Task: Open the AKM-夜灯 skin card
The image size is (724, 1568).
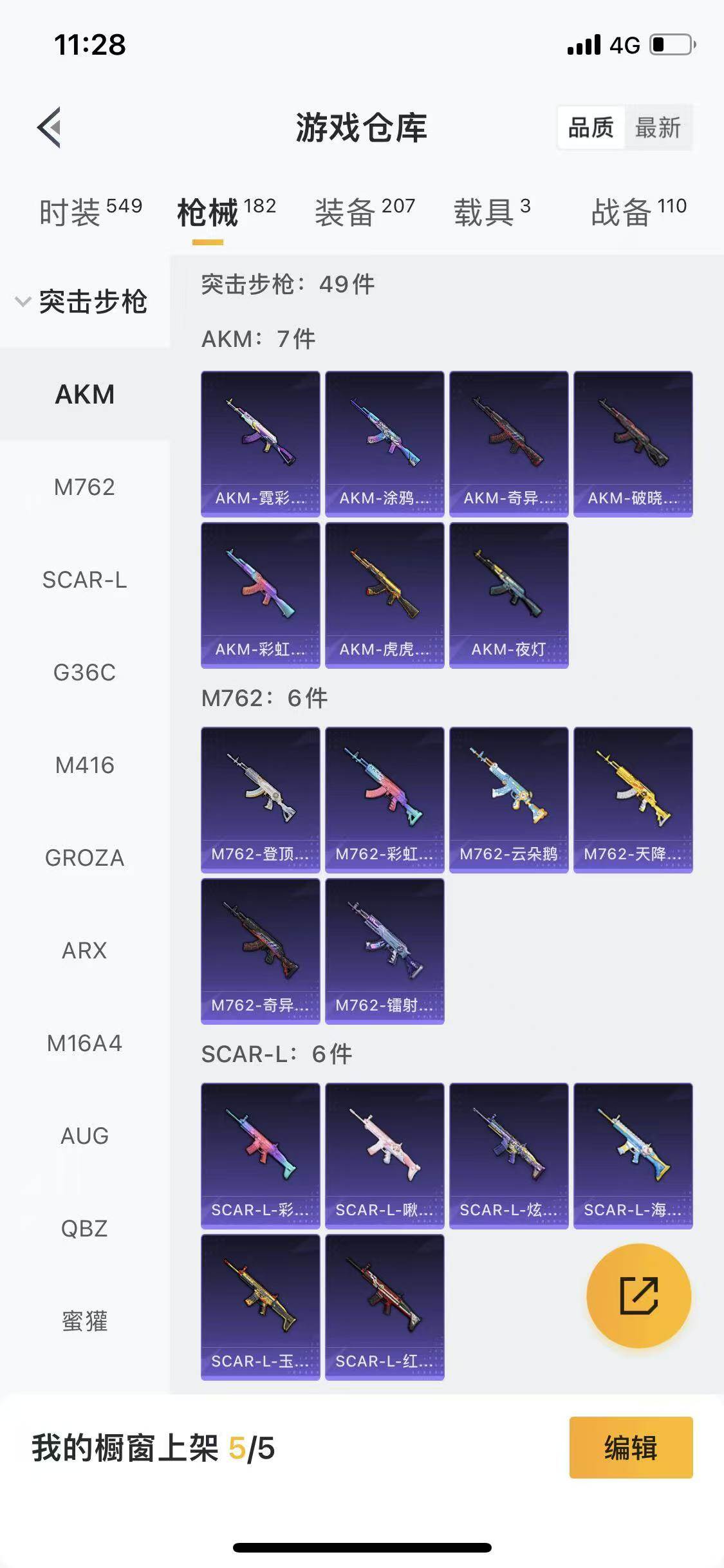Action: coord(508,595)
